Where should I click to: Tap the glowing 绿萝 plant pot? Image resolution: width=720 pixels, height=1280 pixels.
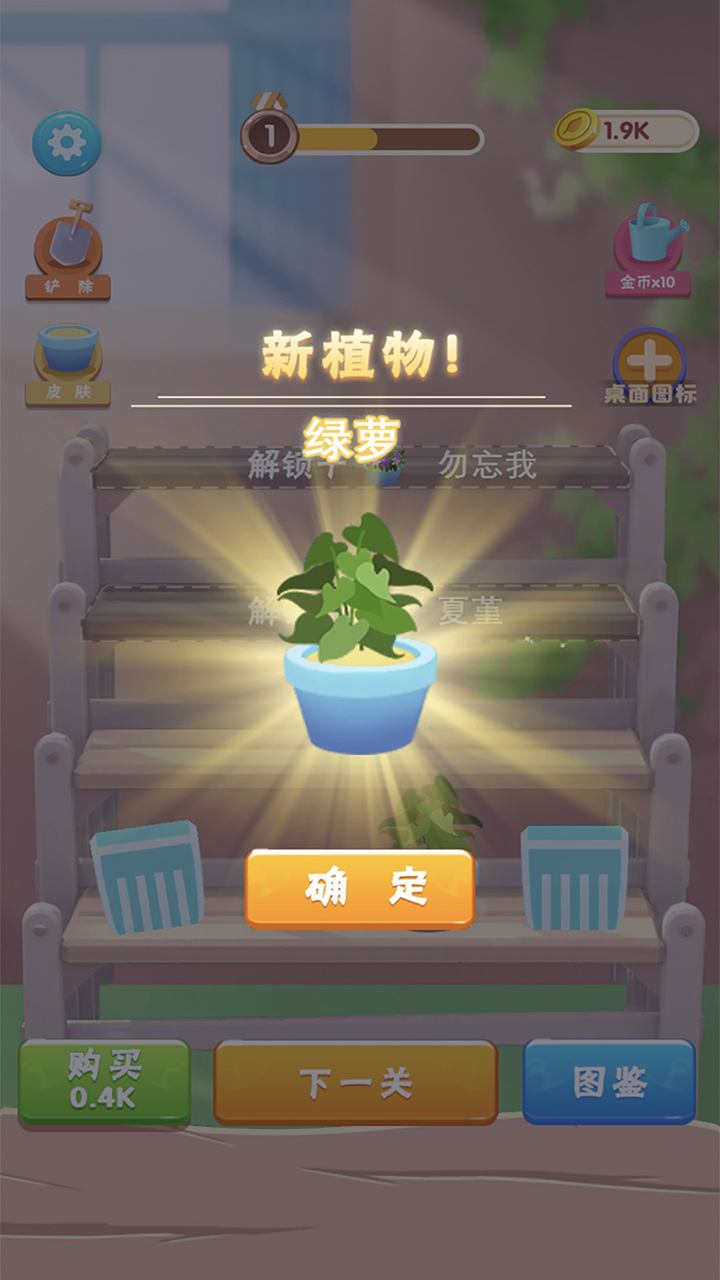[358, 640]
